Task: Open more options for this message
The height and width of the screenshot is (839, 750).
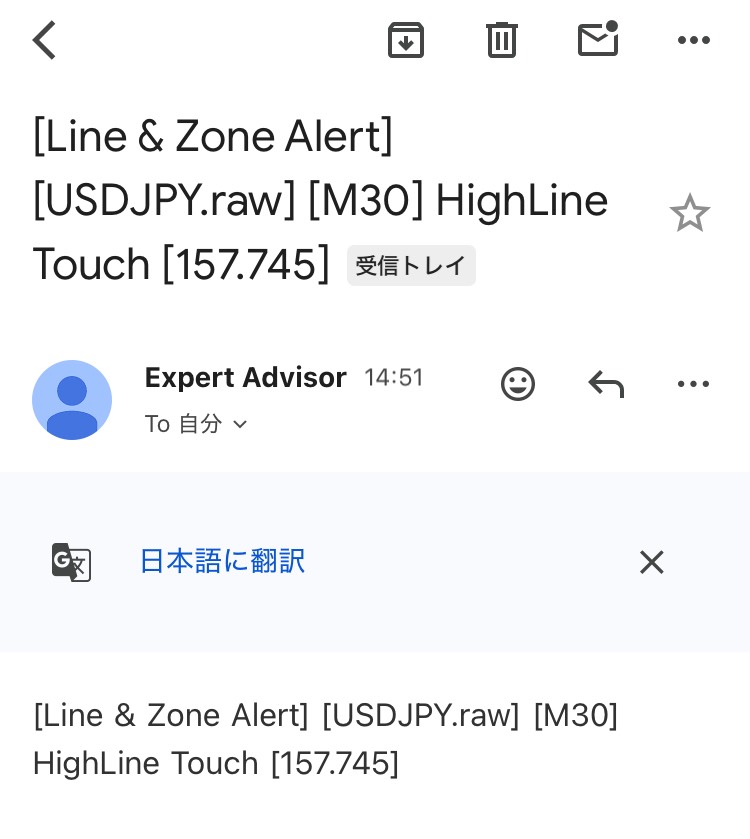Action: 693,384
